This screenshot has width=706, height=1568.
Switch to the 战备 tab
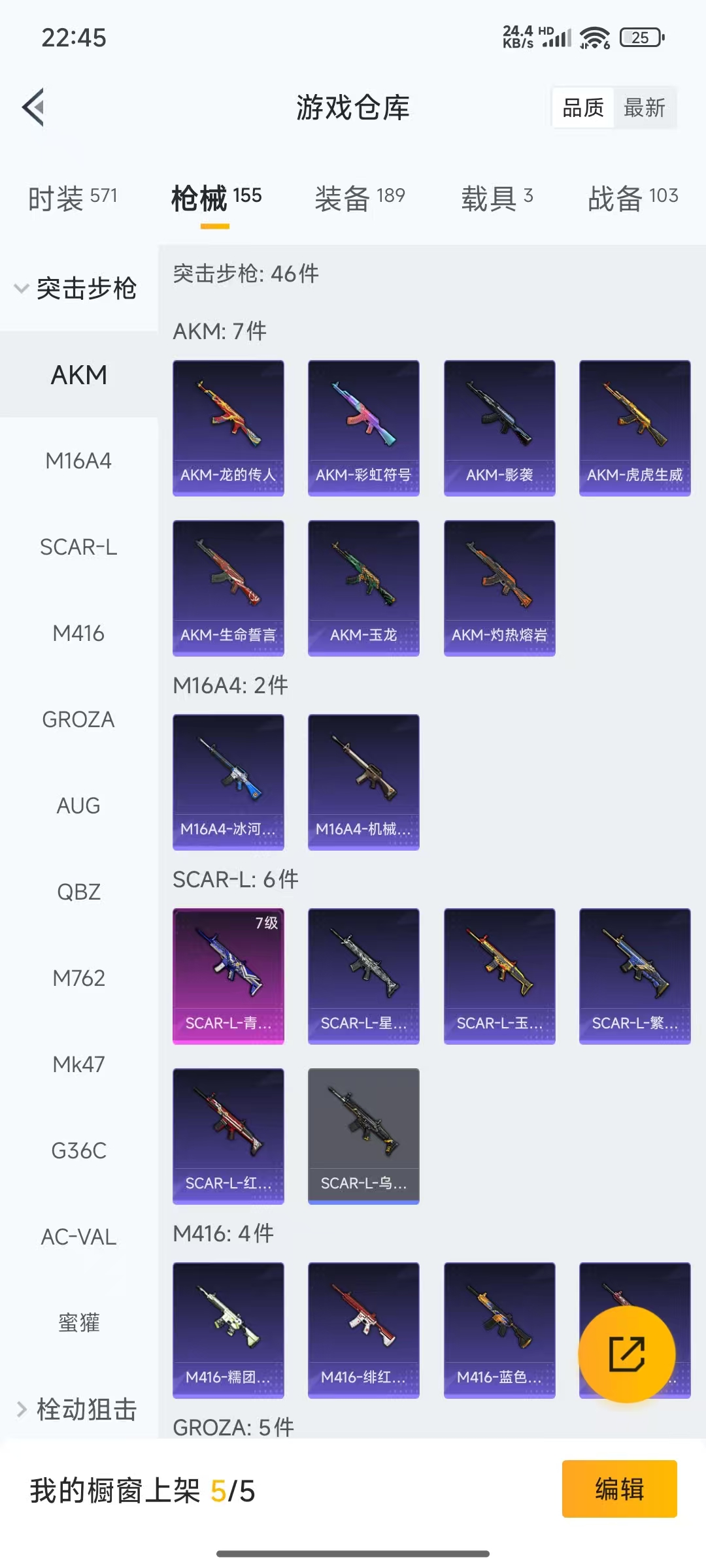(632, 197)
